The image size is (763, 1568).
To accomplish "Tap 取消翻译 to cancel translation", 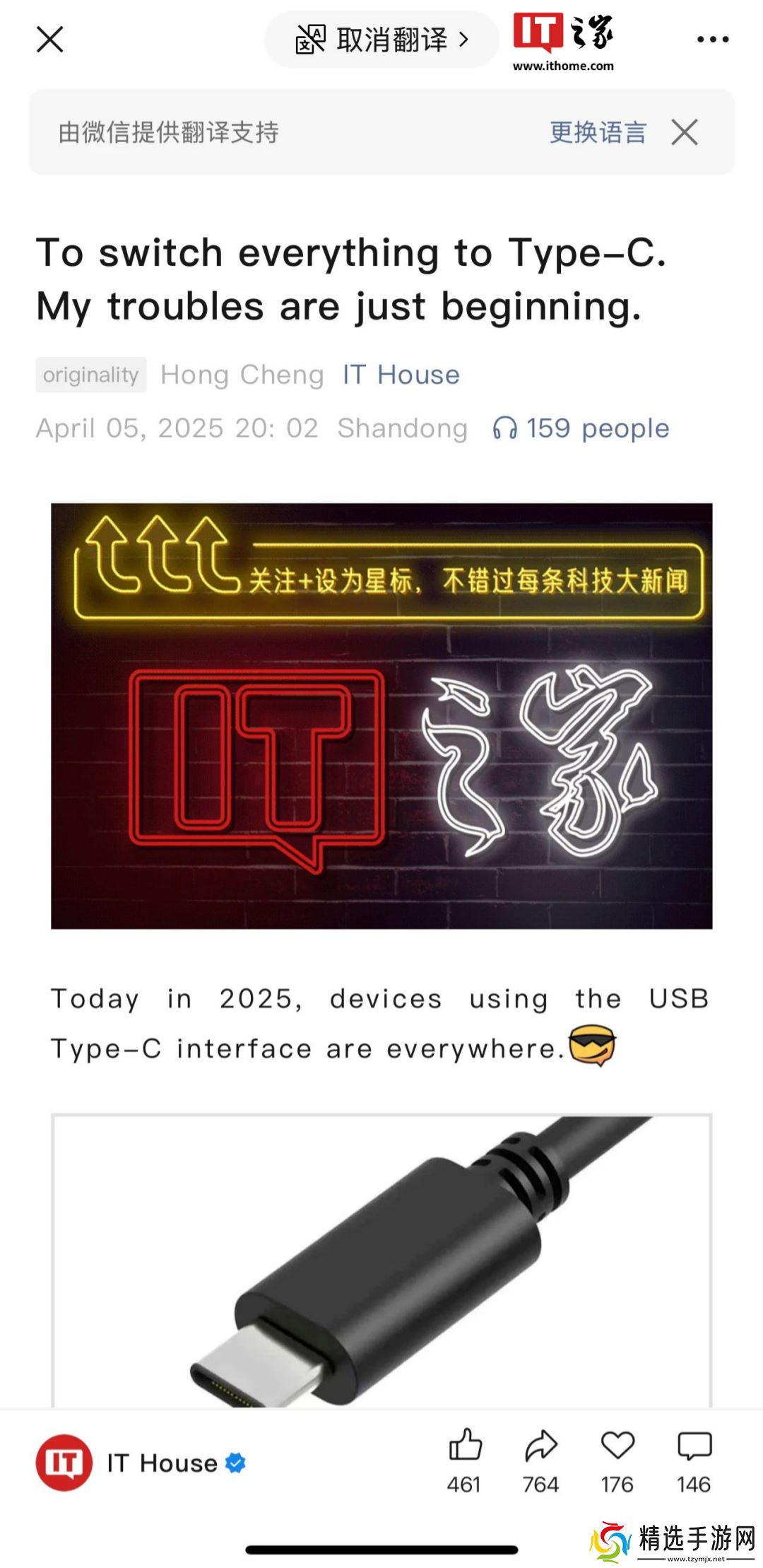I will coord(382,40).
